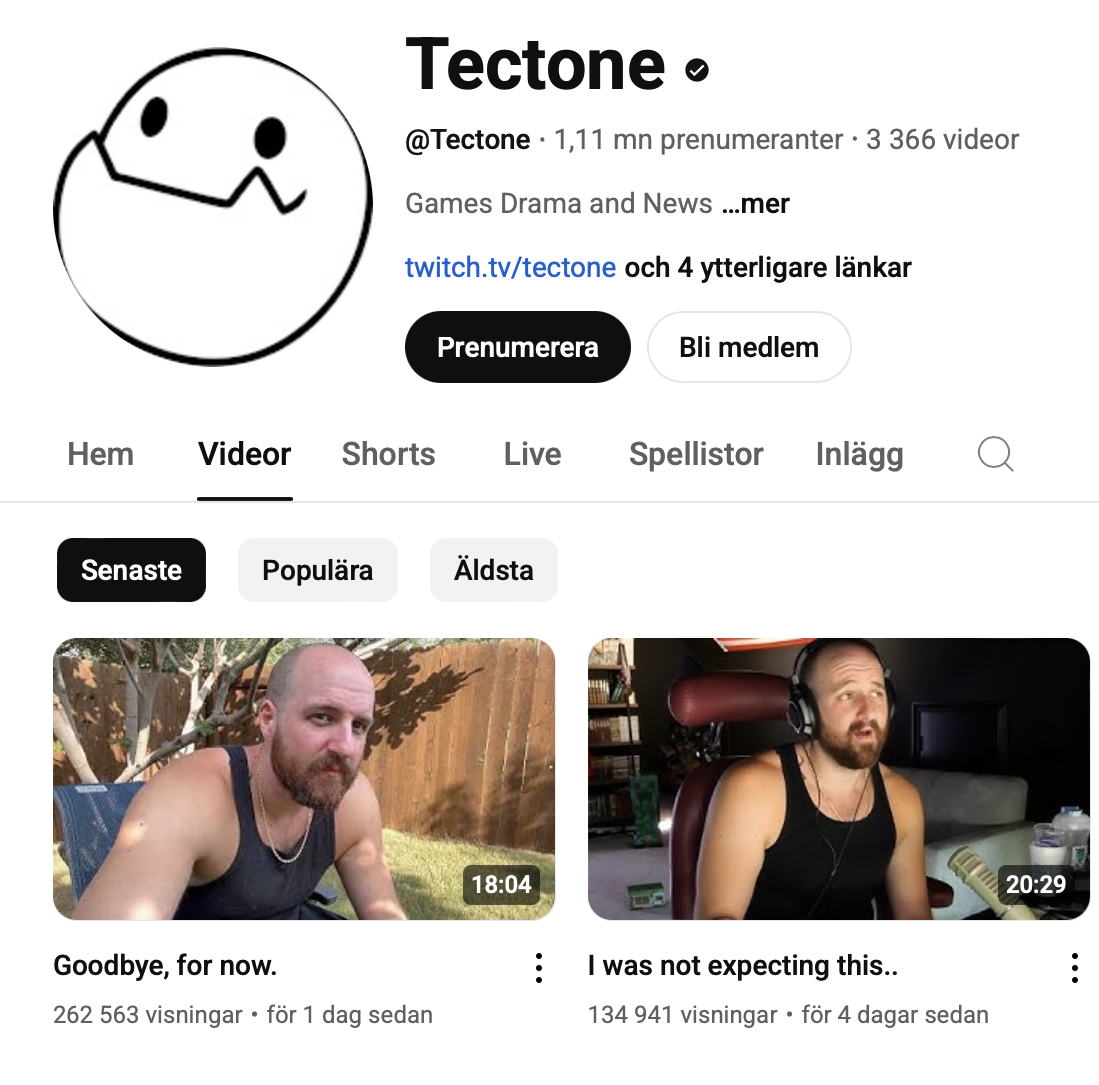The height and width of the screenshot is (1085, 1099).
Task: Open the twitch.tv/tectone link
Action: coord(510,268)
